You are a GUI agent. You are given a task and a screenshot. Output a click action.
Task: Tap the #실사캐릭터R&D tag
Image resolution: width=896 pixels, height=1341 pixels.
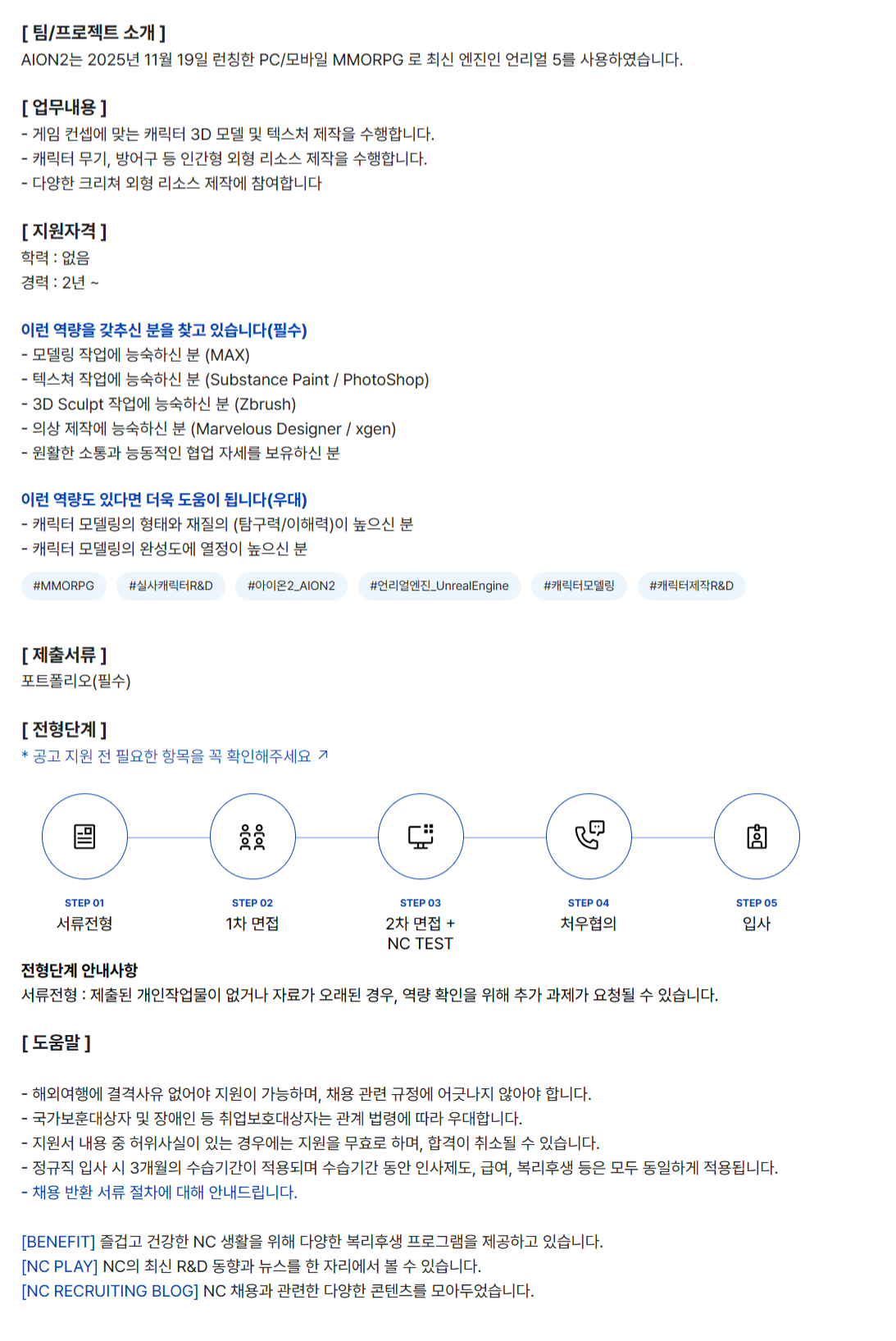click(x=171, y=586)
